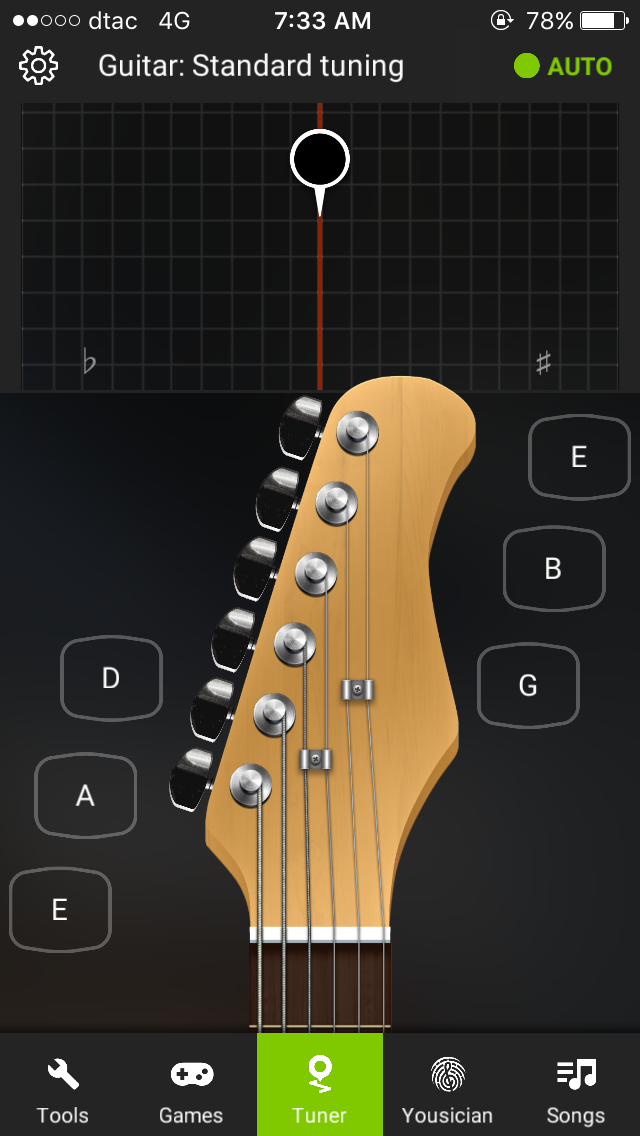The height and width of the screenshot is (1136, 640).
Task: Go to the Tuner tab
Action: pos(320,1087)
